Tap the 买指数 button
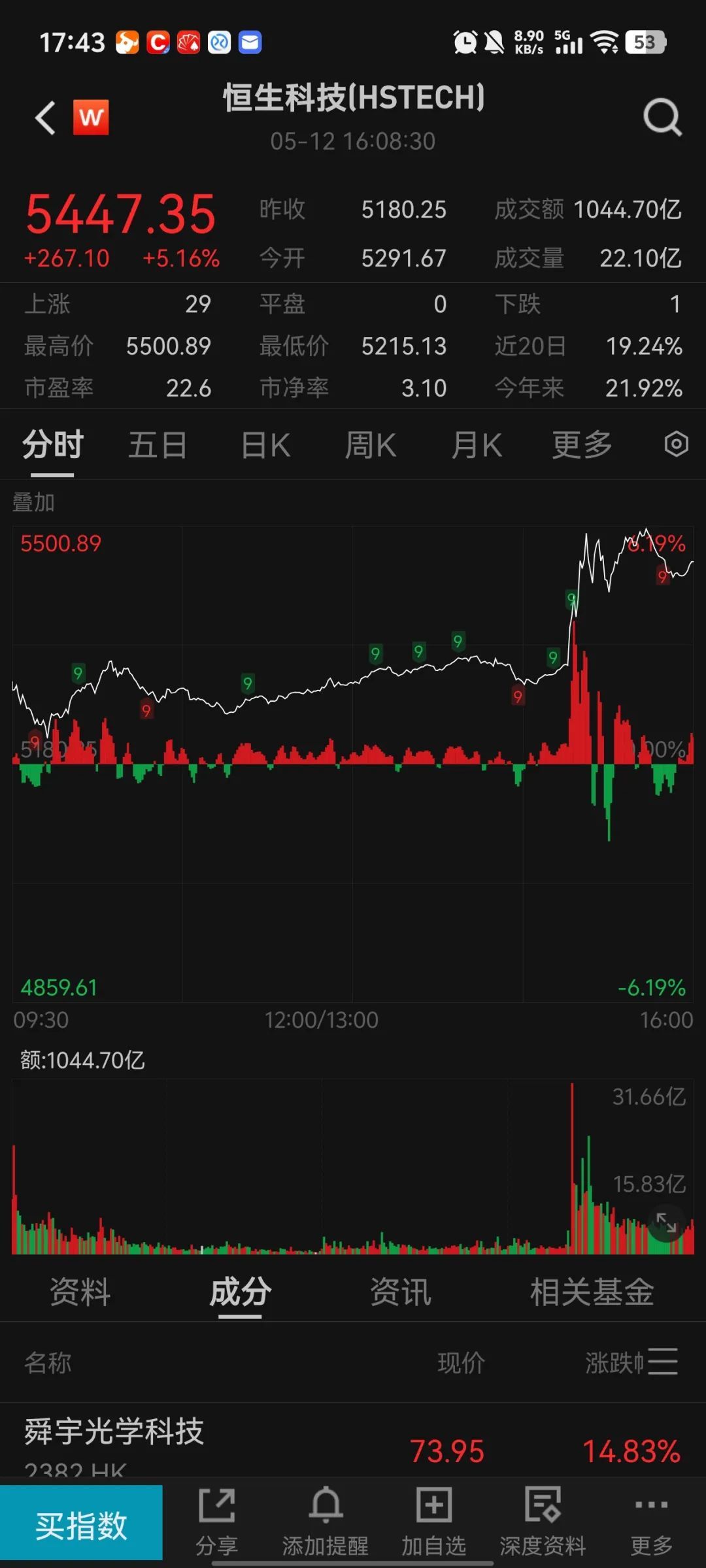The height and width of the screenshot is (1568, 706). tap(81, 1526)
